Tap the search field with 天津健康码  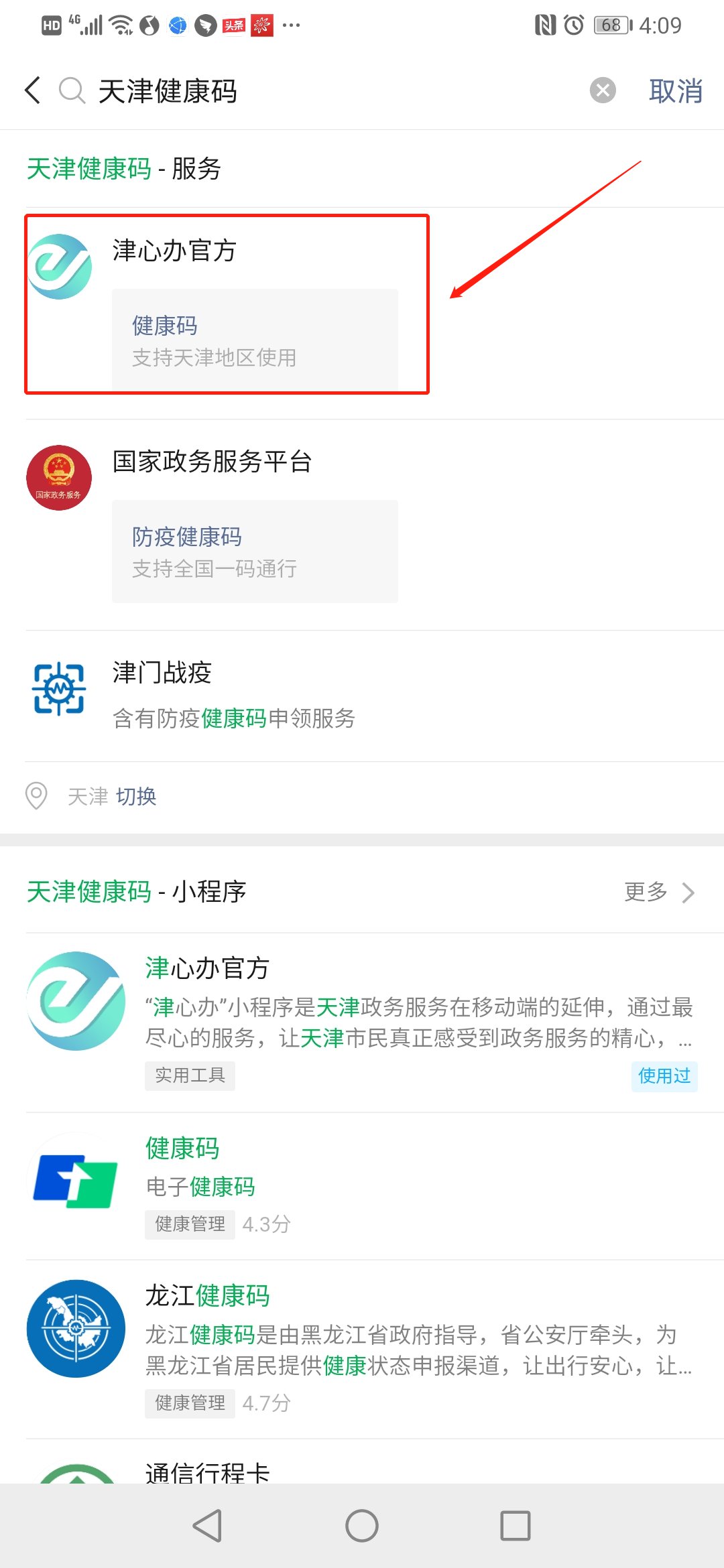click(x=335, y=91)
